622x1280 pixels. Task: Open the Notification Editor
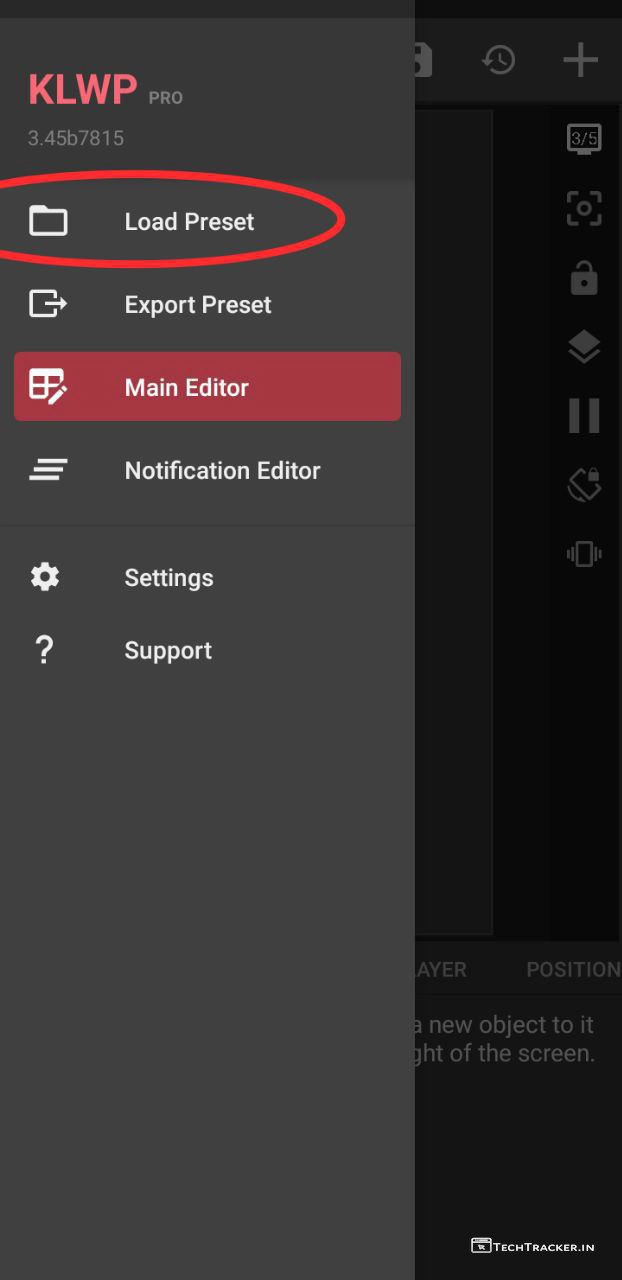click(222, 470)
